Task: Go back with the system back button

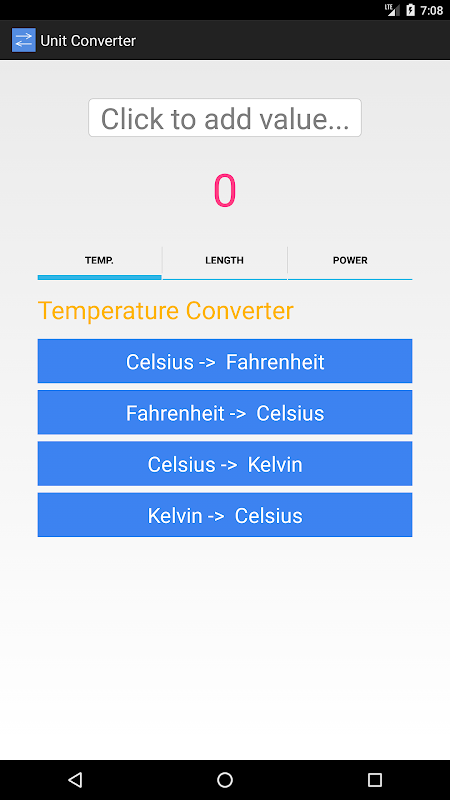Action: pyautogui.click(x=75, y=780)
